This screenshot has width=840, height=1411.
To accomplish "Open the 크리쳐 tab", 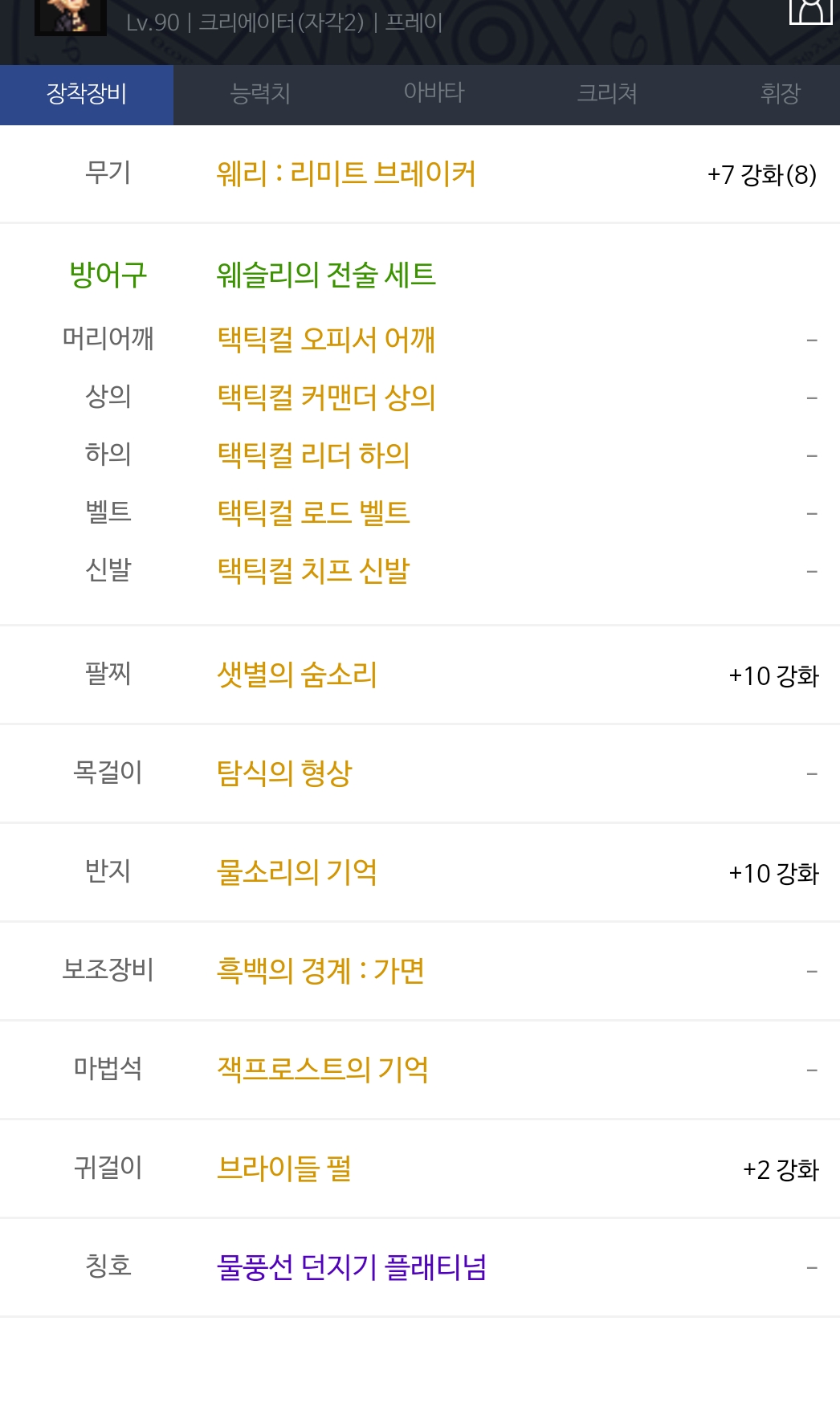I will (607, 94).
